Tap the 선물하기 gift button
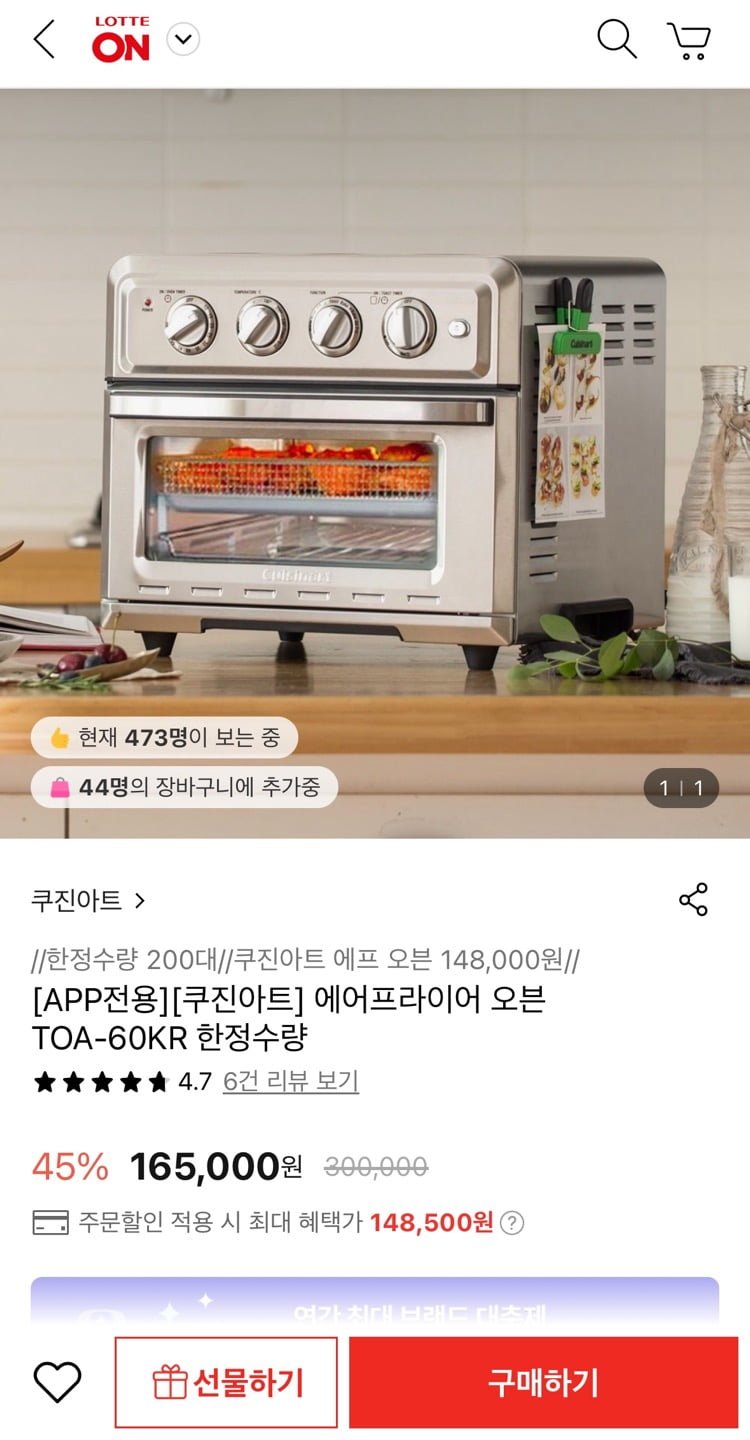Screen dimensions: 750x1440 coord(226,1383)
